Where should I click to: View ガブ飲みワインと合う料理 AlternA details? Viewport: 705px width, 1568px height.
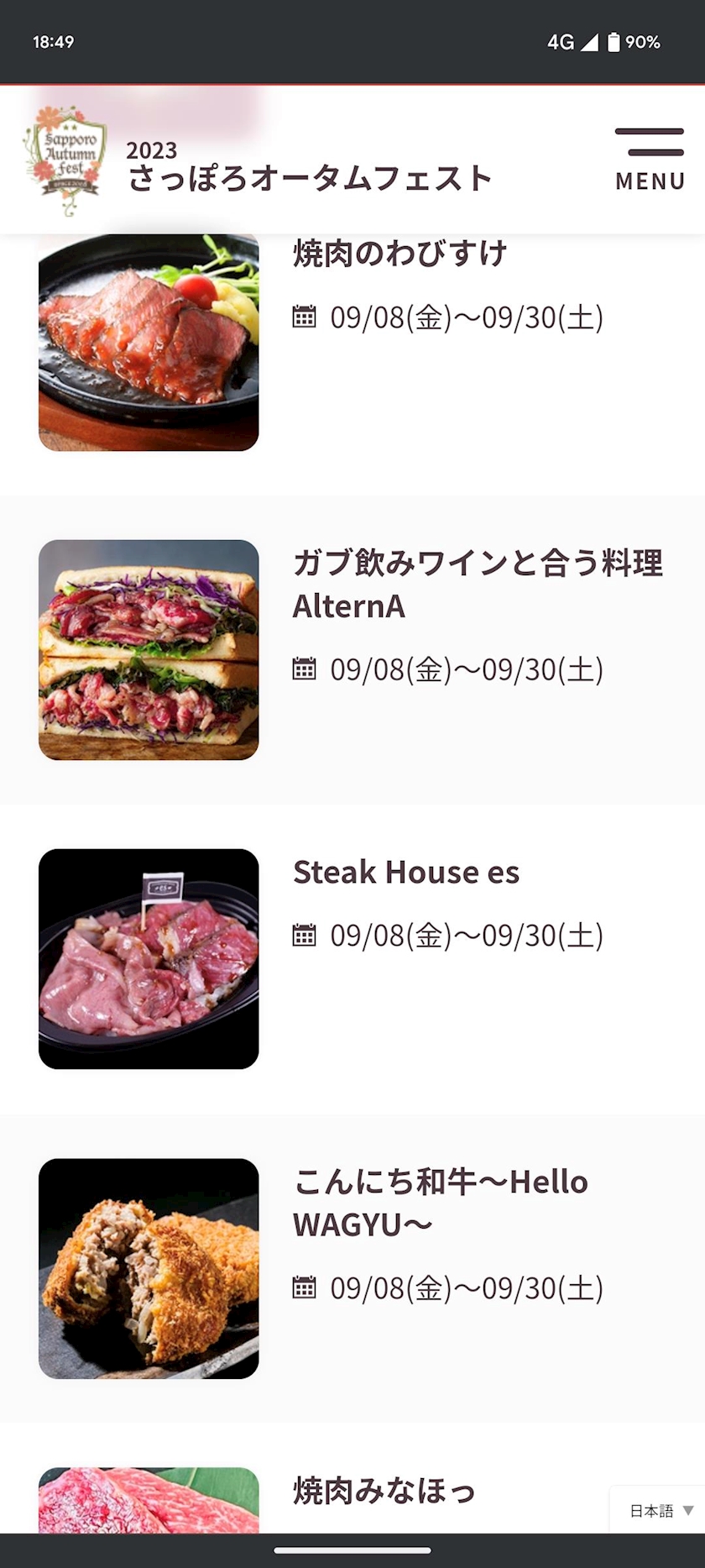pyautogui.click(x=477, y=585)
